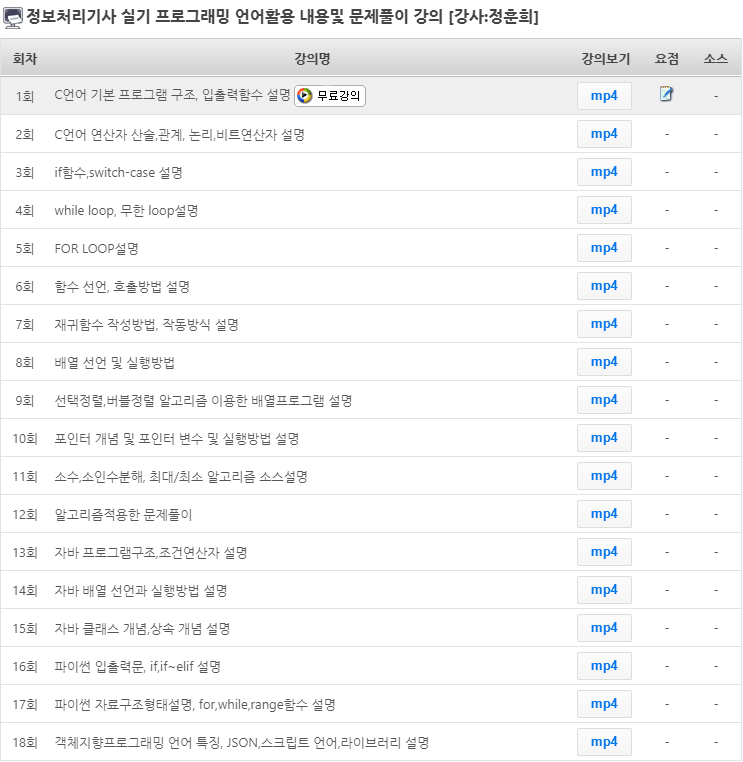Image resolution: width=743 pixels, height=762 pixels.
Task: Play the mp4 for lecture 9회
Action: (604, 400)
